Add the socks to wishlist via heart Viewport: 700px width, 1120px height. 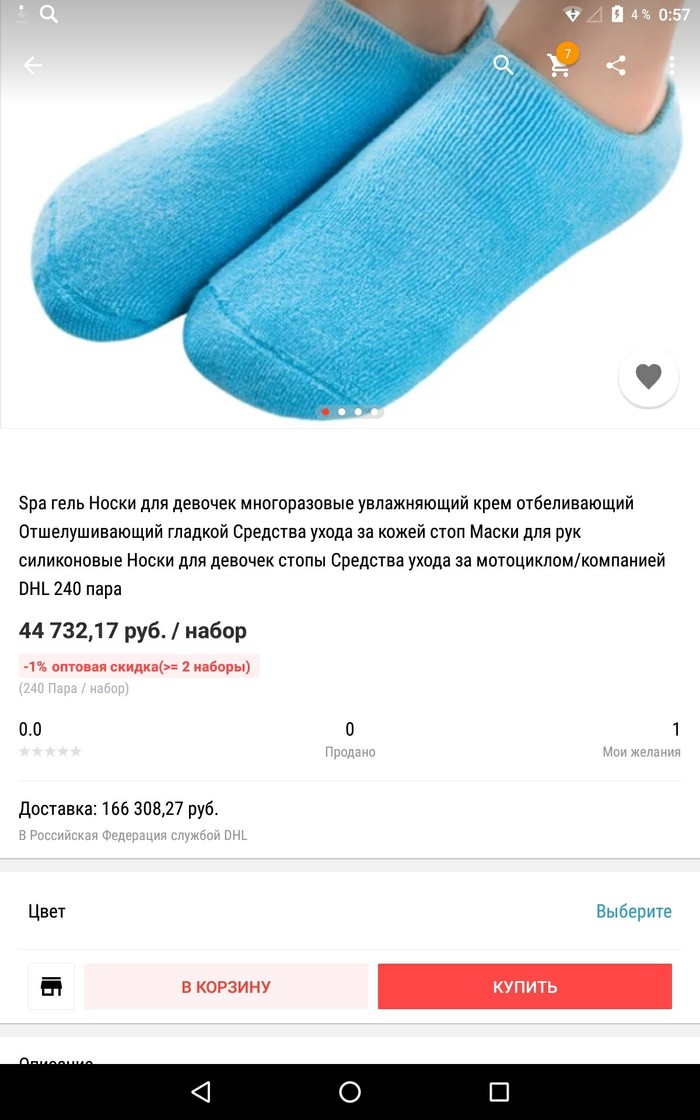[x=648, y=377]
